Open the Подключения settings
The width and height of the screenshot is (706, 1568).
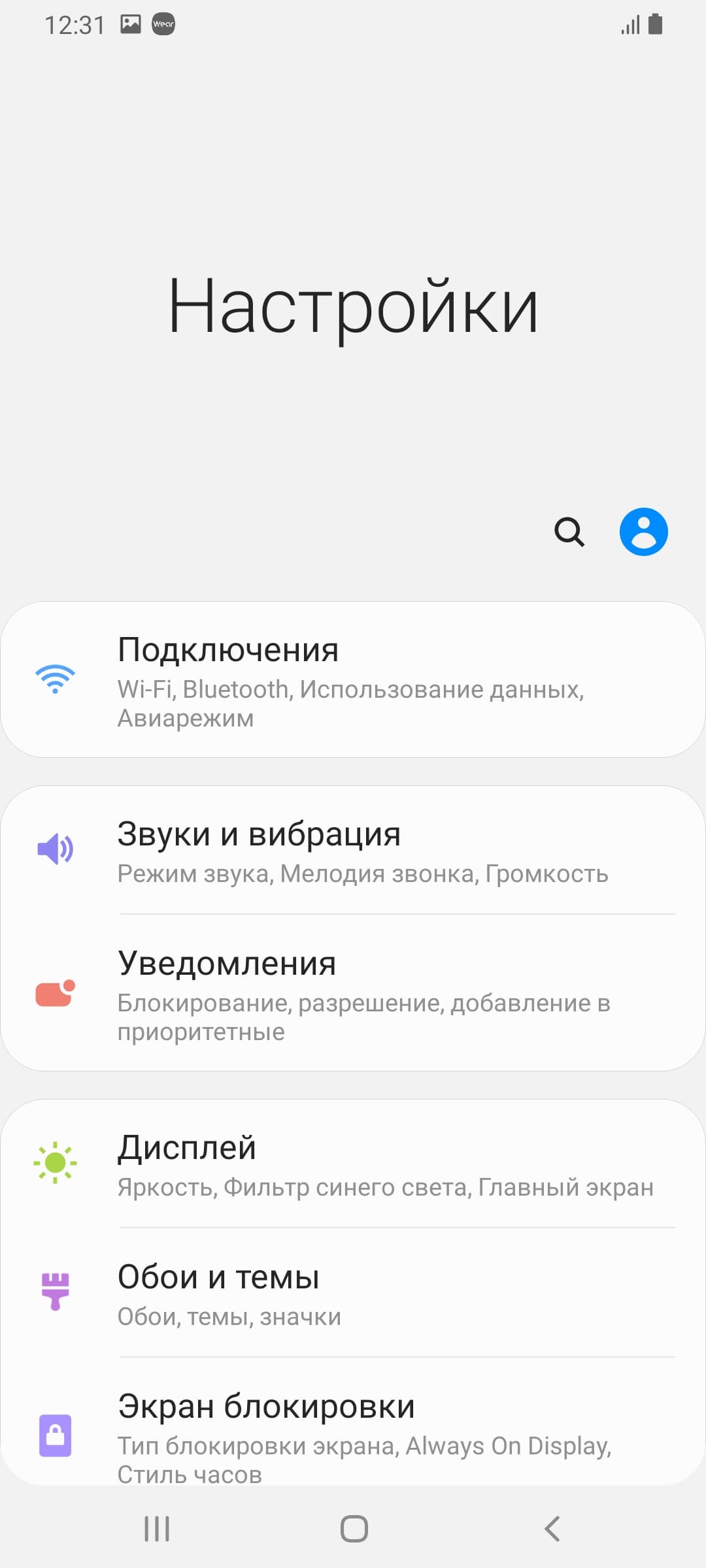pos(353,679)
